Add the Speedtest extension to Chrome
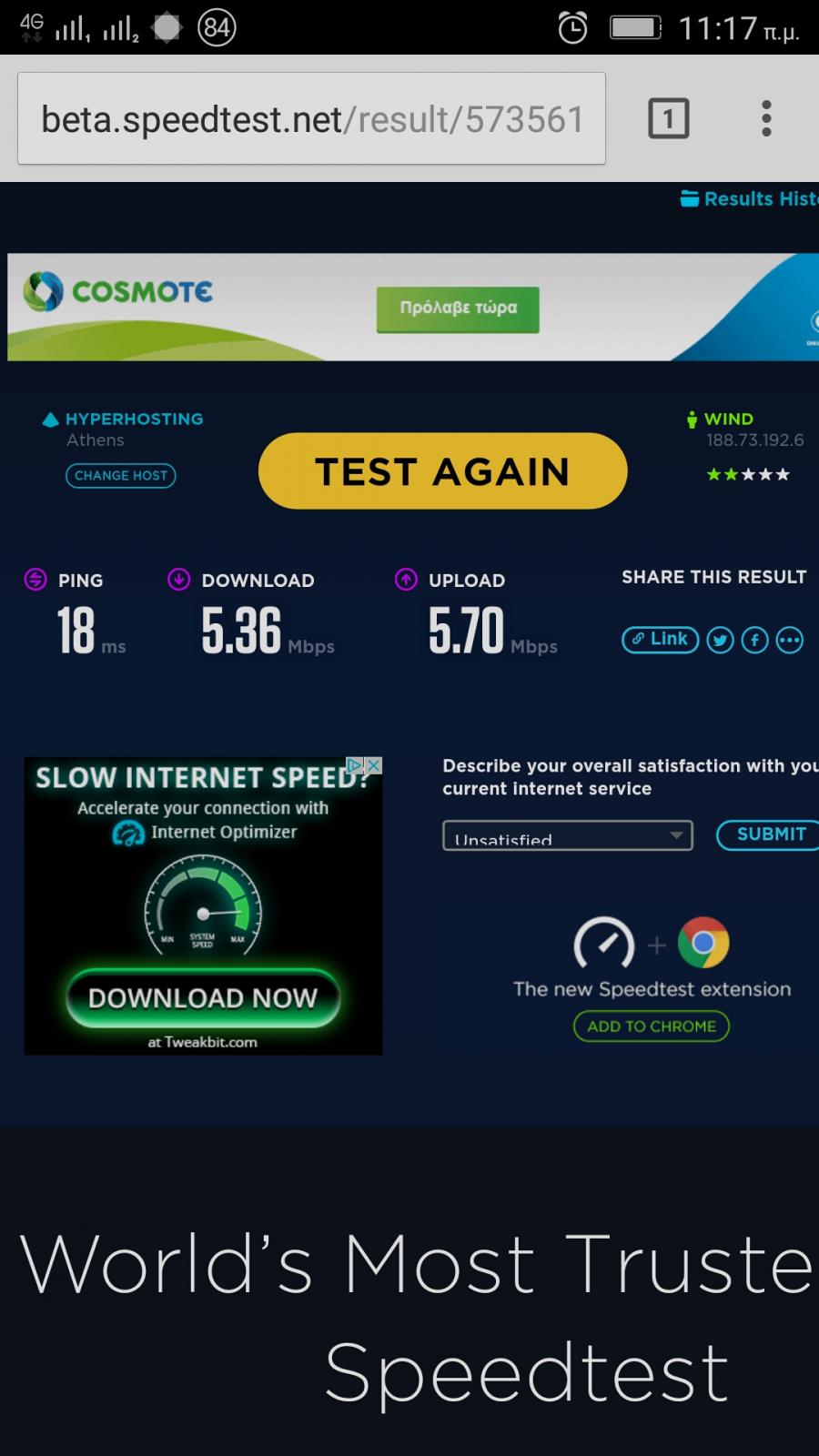 point(652,1026)
